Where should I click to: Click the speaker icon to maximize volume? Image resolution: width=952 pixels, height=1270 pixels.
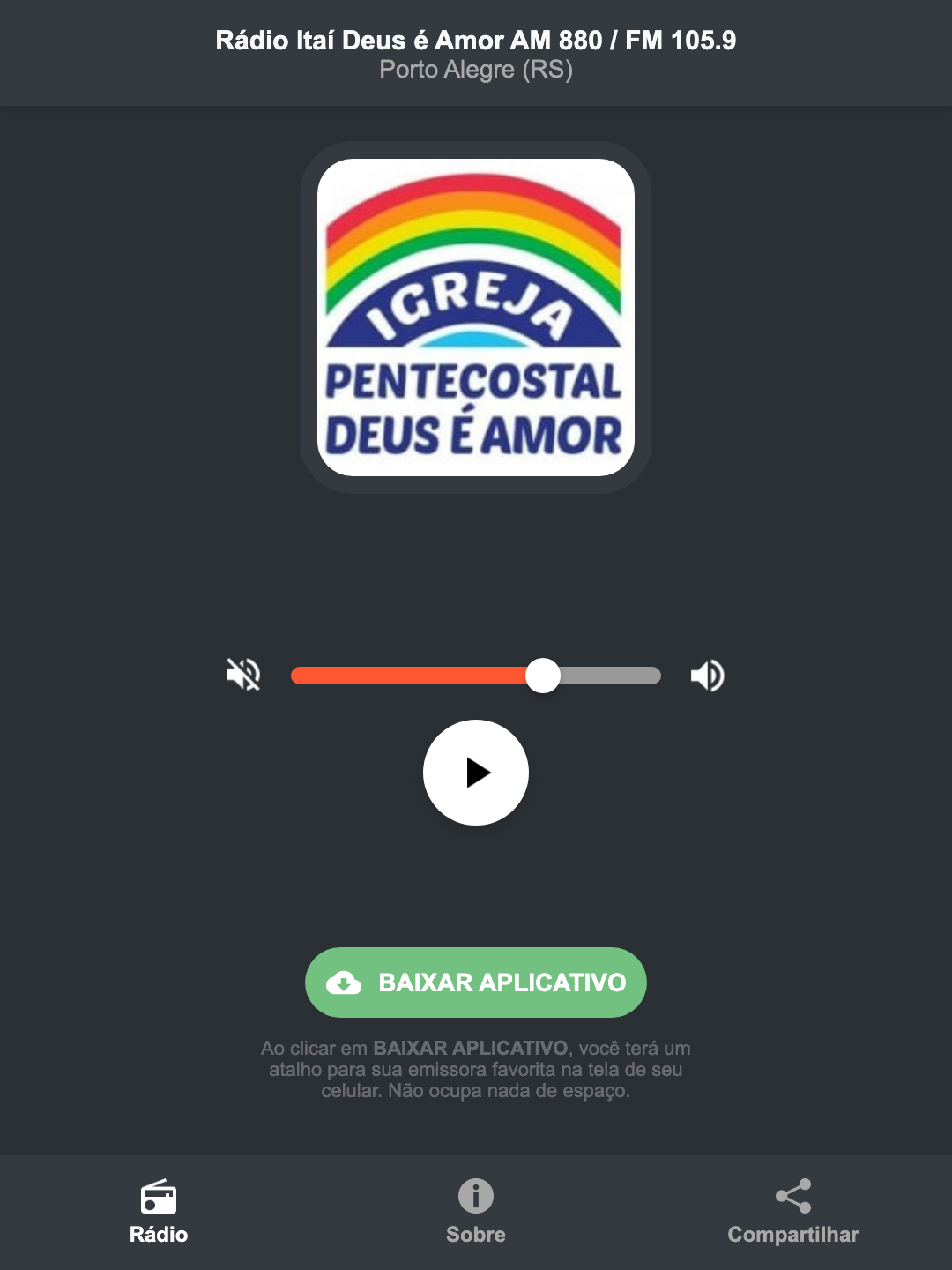pyautogui.click(x=707, y=675)
